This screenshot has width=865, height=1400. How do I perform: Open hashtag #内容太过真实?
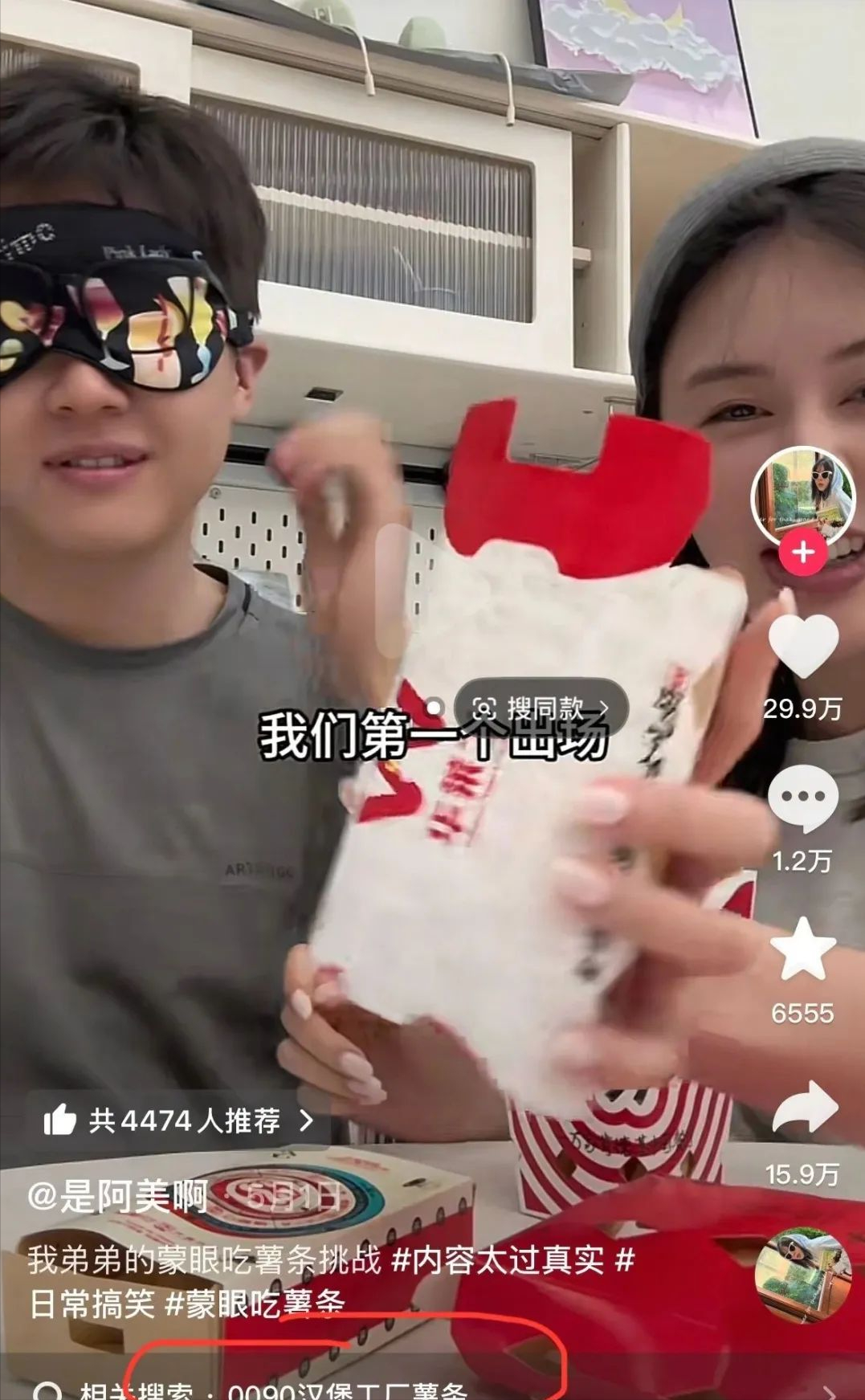coord(498,1259)
